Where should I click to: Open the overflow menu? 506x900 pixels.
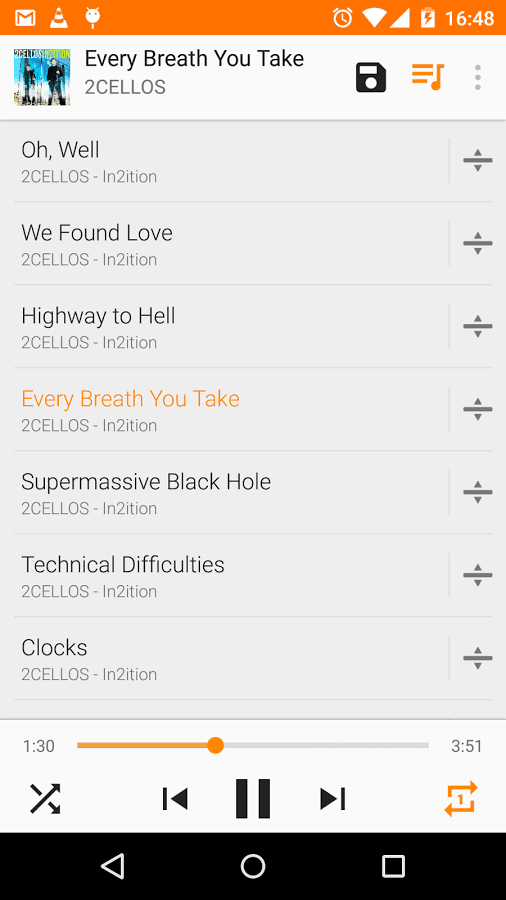coord(477,77)
